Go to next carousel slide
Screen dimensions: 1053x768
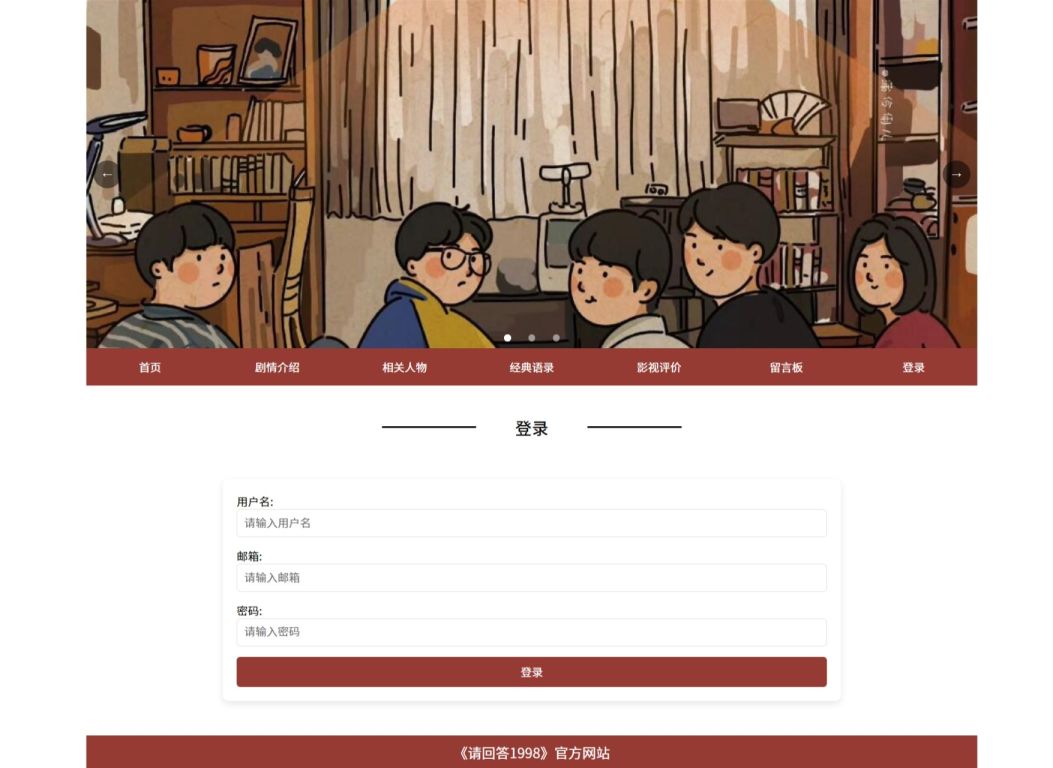[956, 174]
